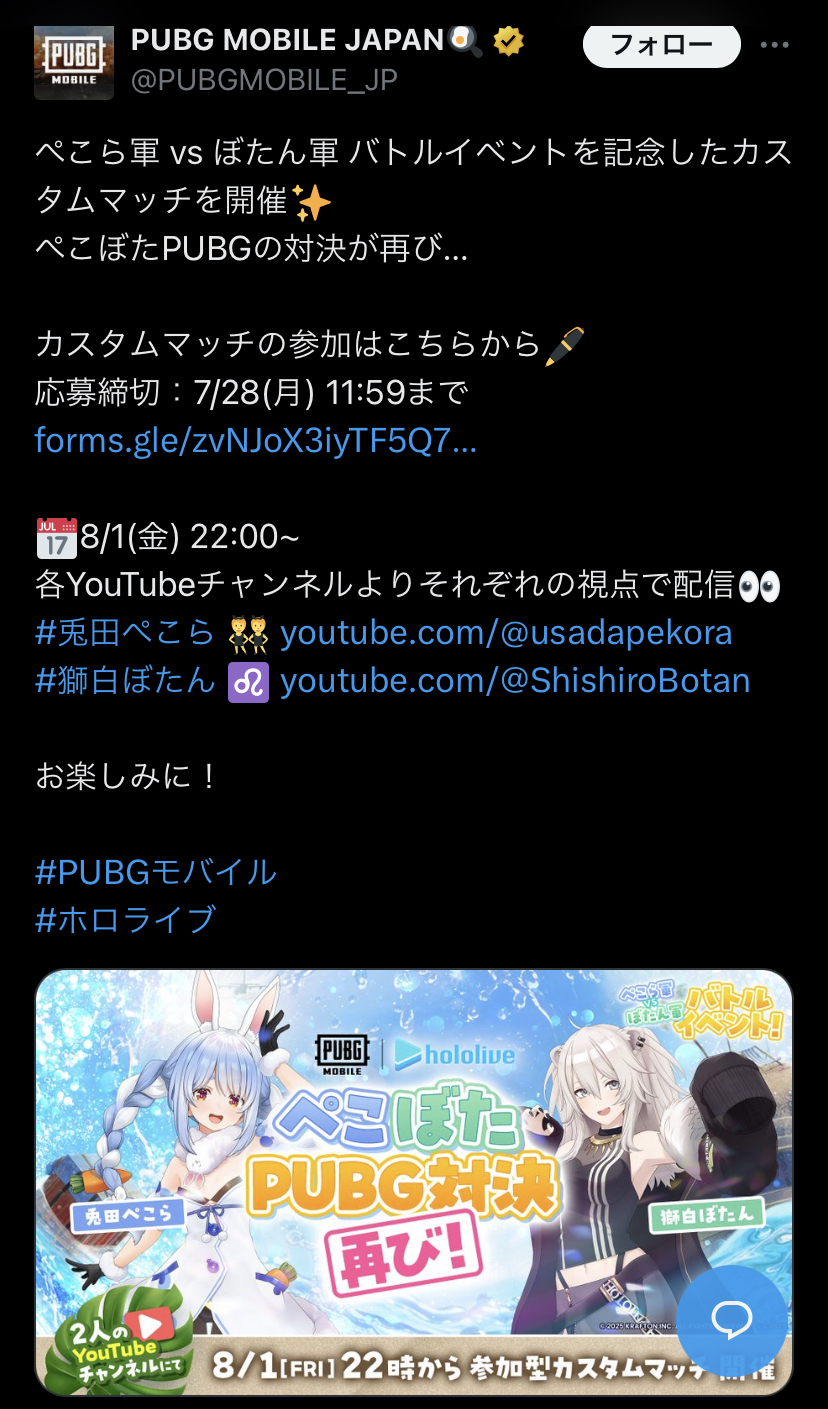Visit youtube.com/@usadapekora link

pos(506,632)
